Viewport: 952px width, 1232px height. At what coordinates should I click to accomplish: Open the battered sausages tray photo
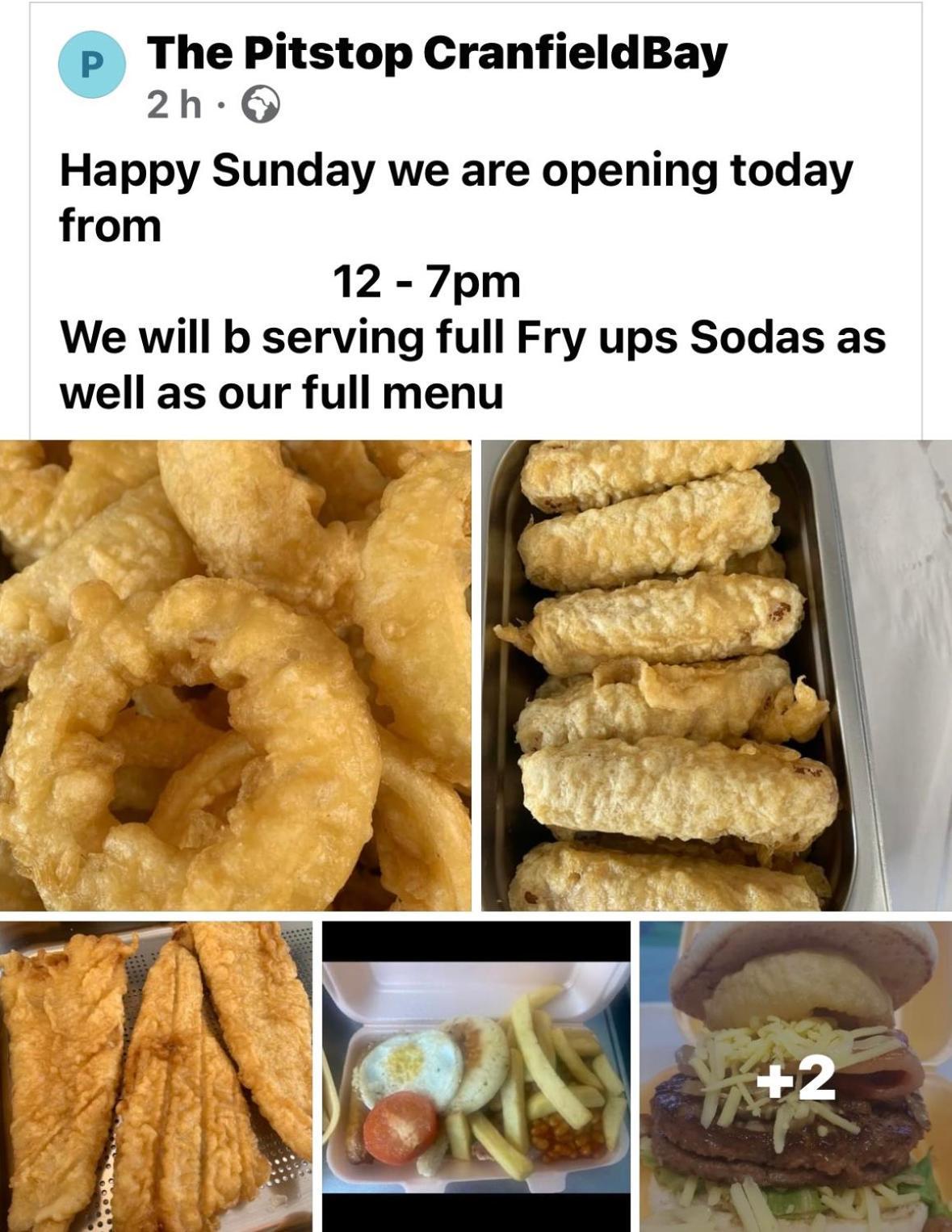715,675
